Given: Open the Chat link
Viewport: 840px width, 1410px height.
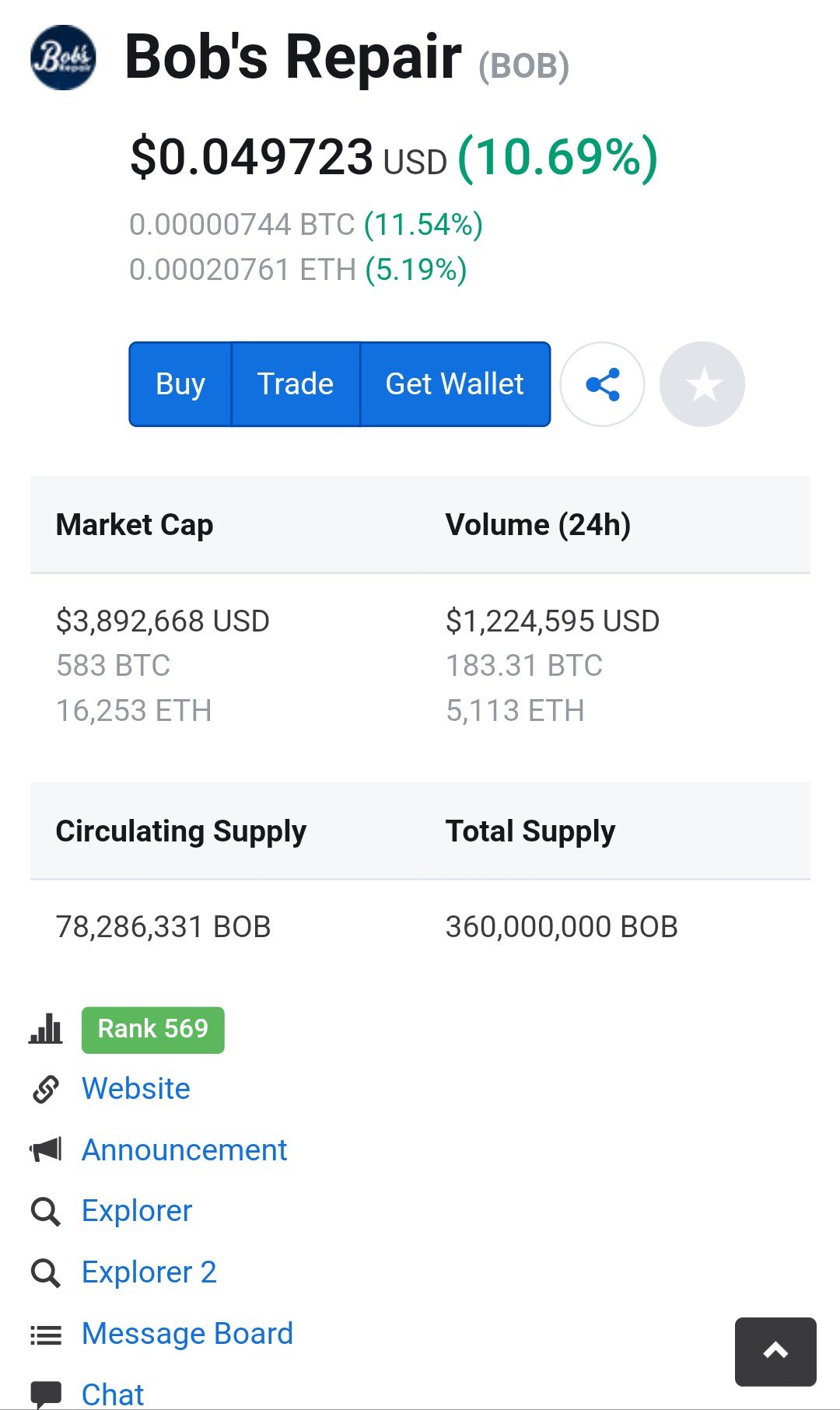Looking at the screenshot, I should coord(114,1394).
